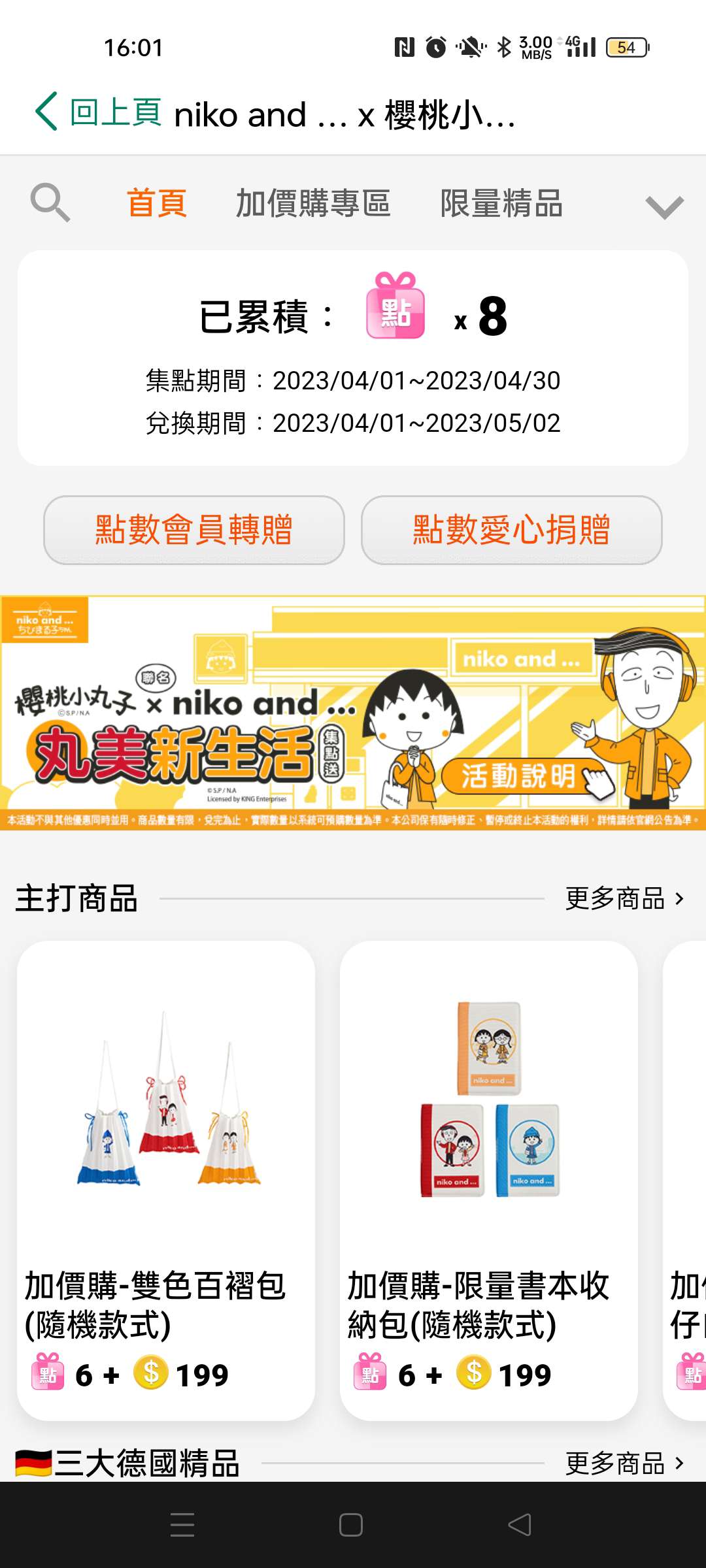The height and width of the screenshot is (1568, 706).
Task: Tap the 點數愛心捐贈 button
Action: pos(512,530)
